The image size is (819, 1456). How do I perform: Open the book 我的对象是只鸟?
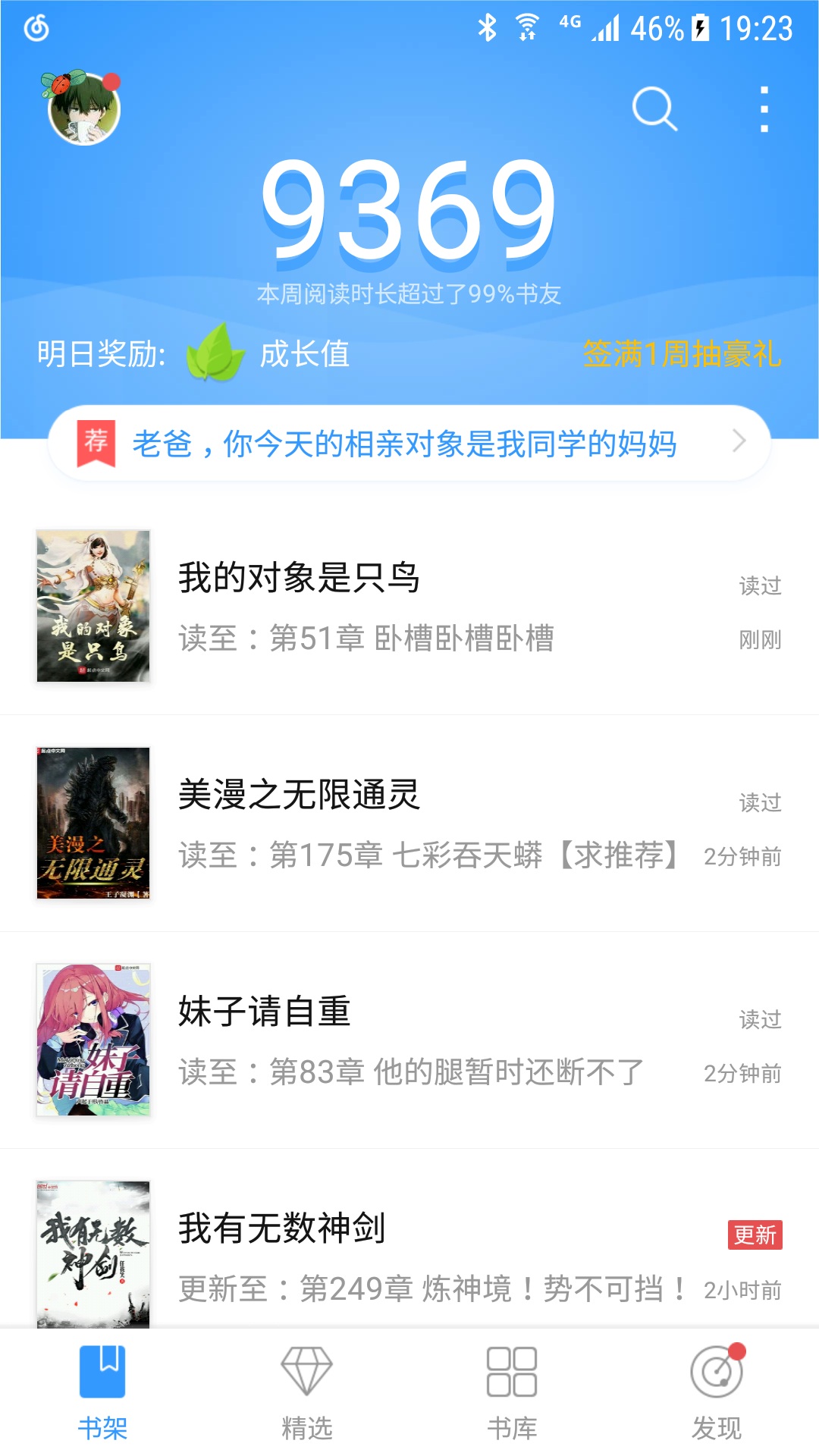coord(409,607)
